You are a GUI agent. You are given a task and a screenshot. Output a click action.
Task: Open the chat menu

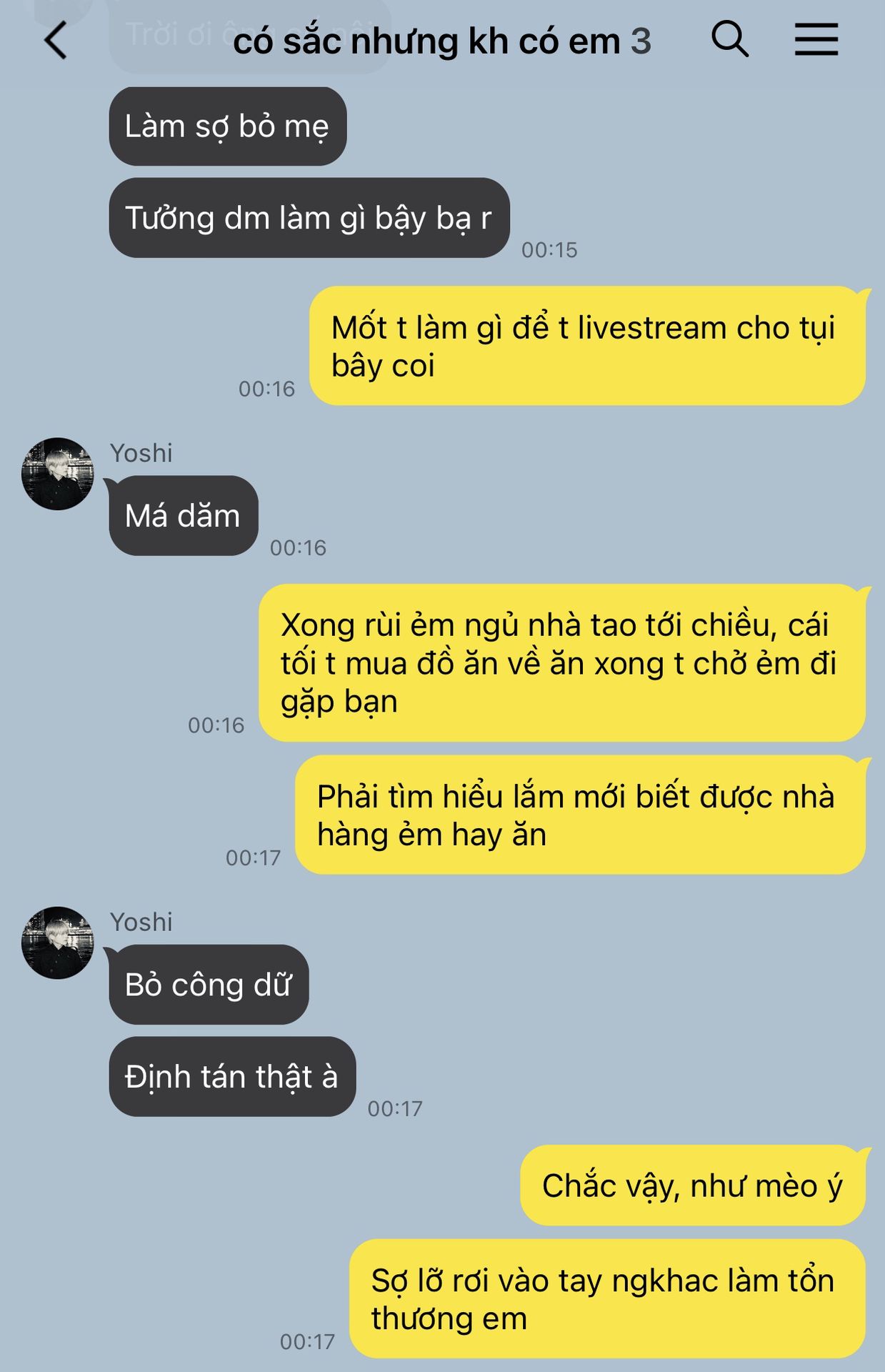[816, 39]
